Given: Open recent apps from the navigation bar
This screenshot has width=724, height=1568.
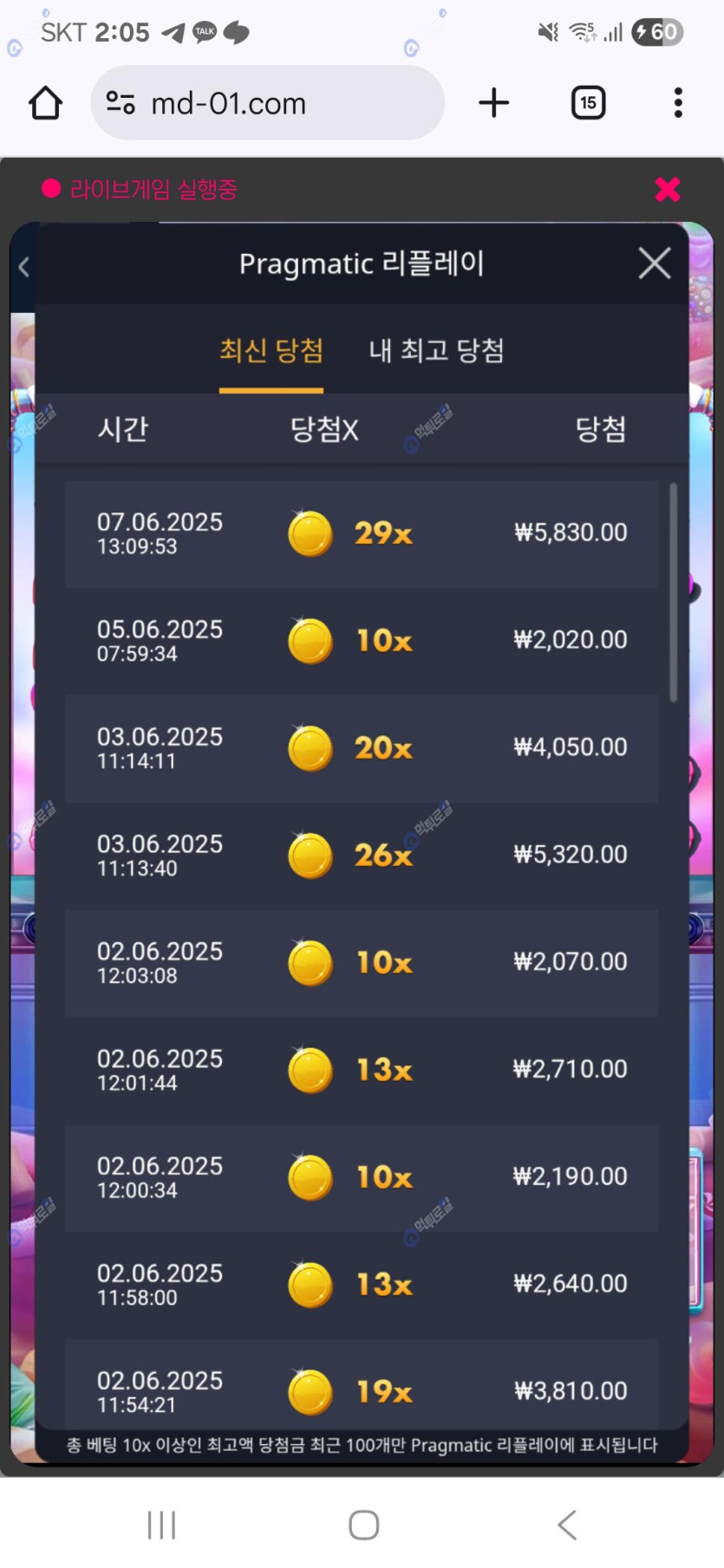Looking at the screenshot, I should [161, 1525].
